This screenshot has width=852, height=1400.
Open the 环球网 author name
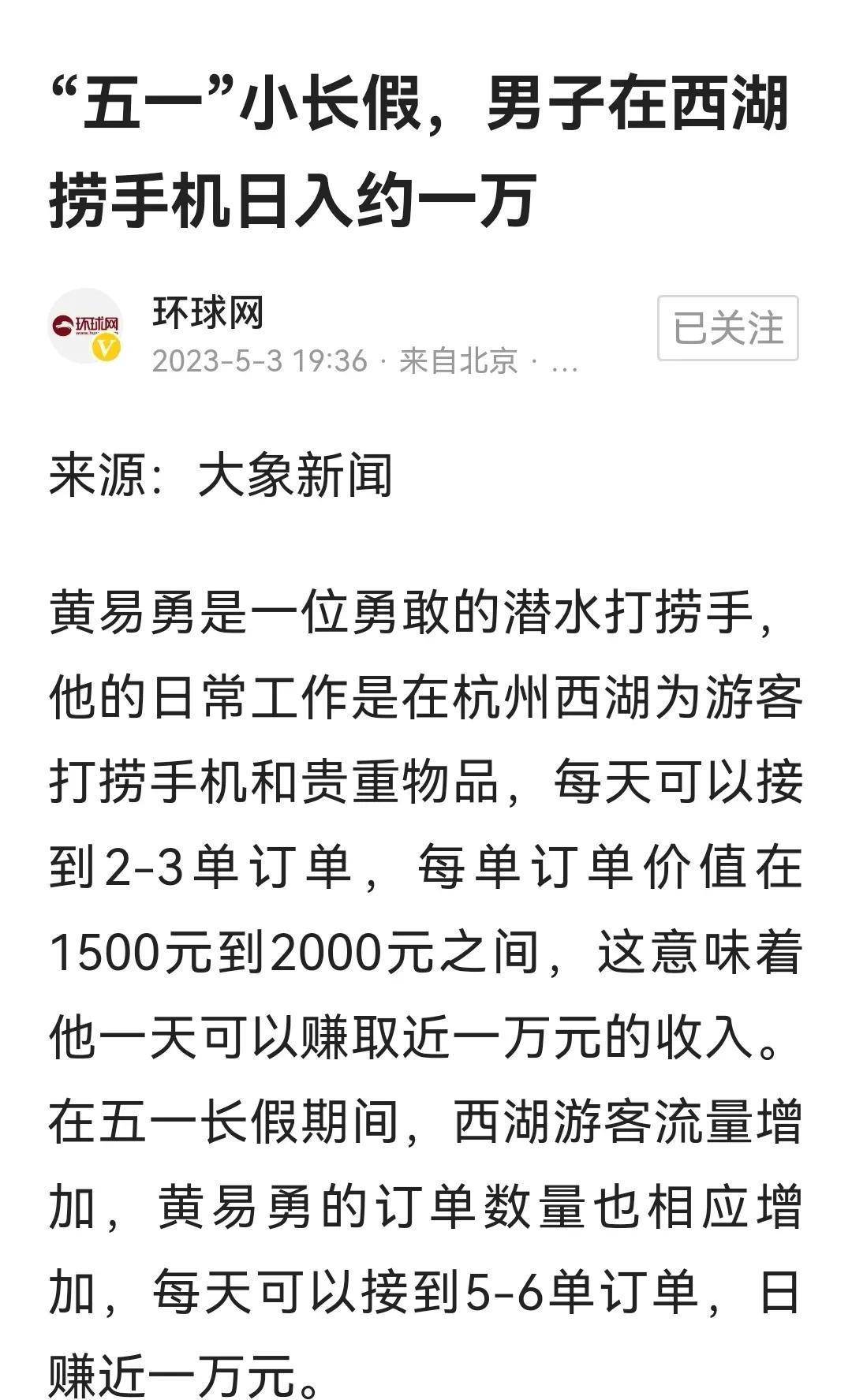[207, 313]
